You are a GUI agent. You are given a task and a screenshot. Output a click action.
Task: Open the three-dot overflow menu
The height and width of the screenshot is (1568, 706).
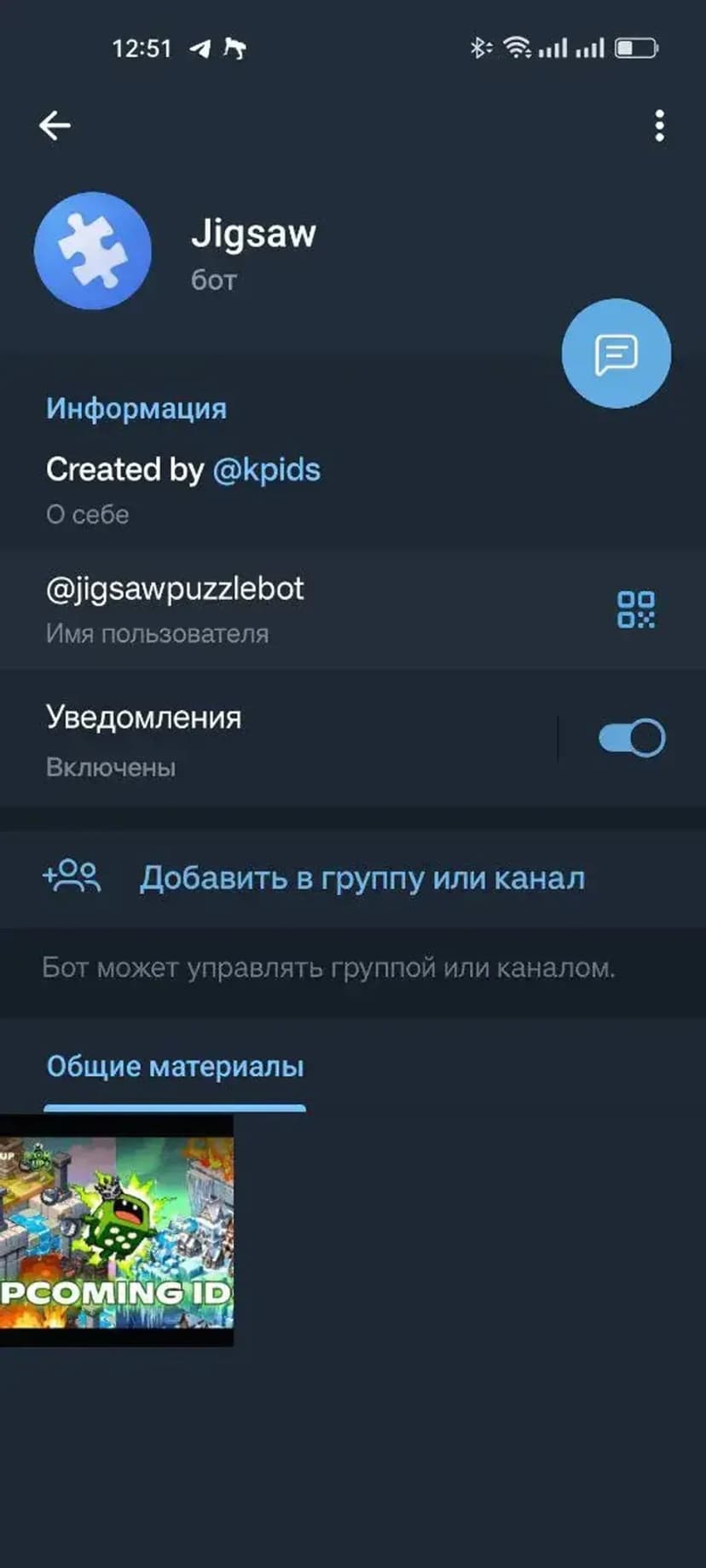coord(659,125)
